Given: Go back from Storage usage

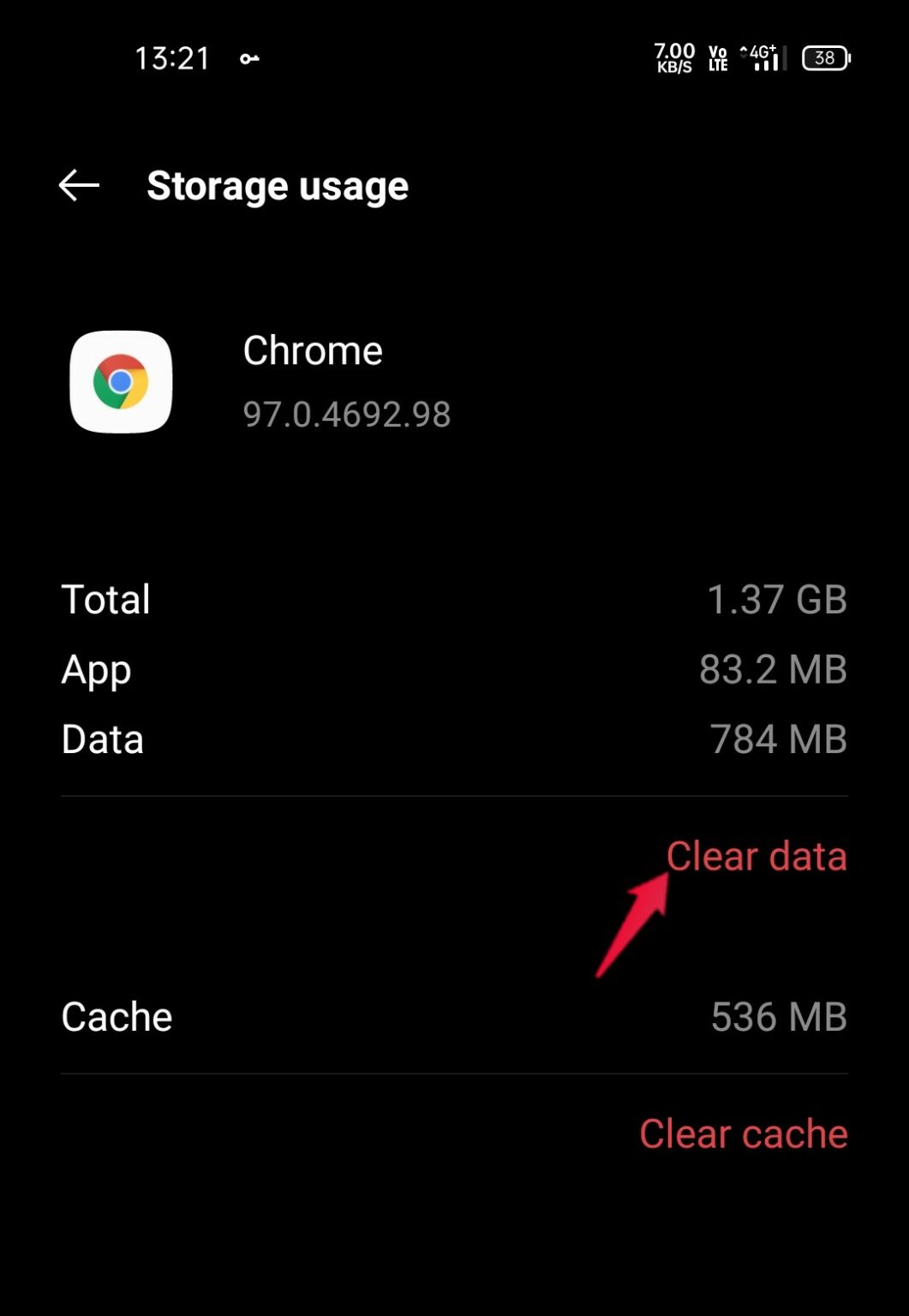Looking at the screenshot, I should click(x=79, y=185).
